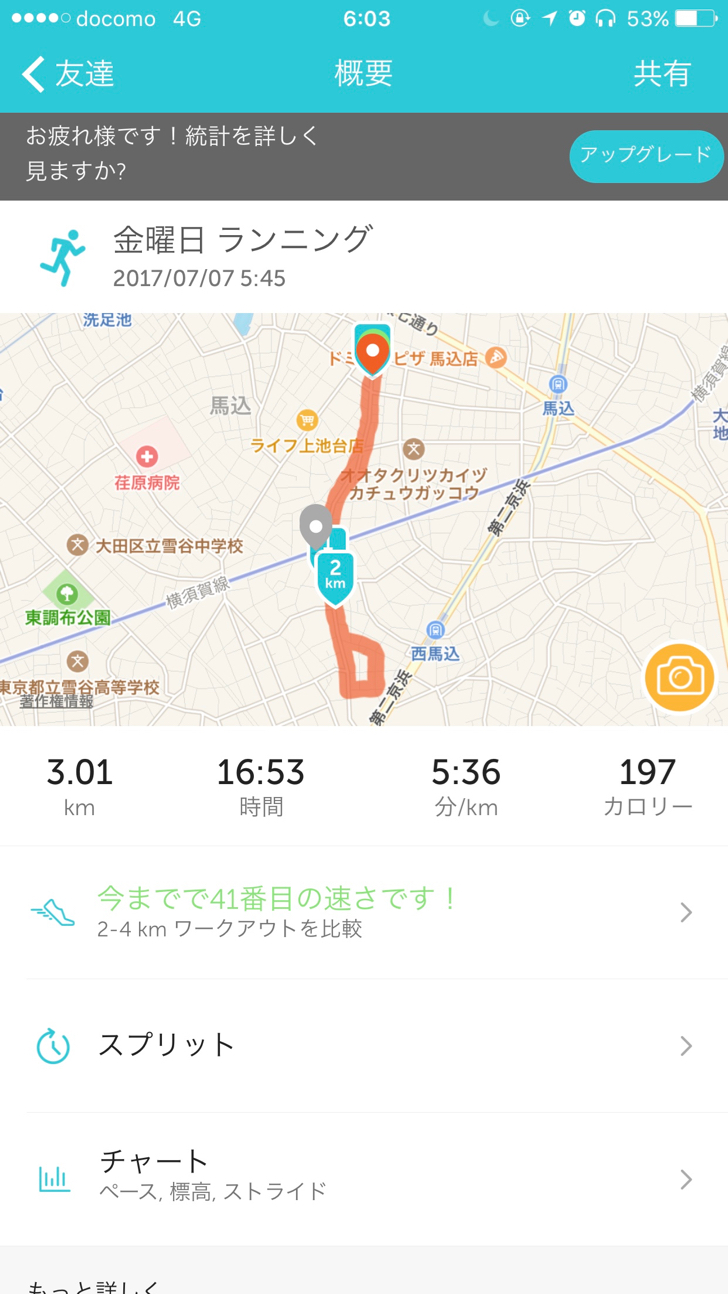Tap the 著作権情報 link on the map

click(57, 702)
